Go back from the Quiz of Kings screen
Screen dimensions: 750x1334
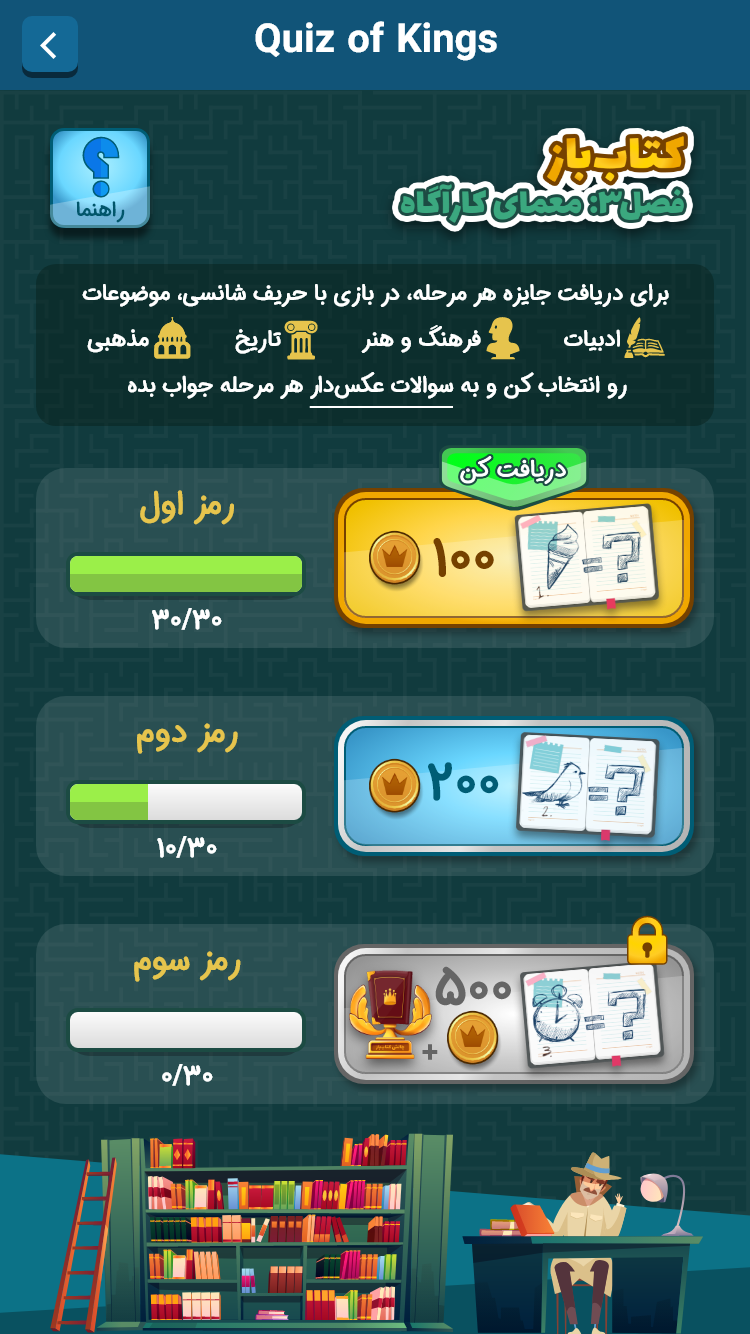pyautogui.click(x=49, y=45)
